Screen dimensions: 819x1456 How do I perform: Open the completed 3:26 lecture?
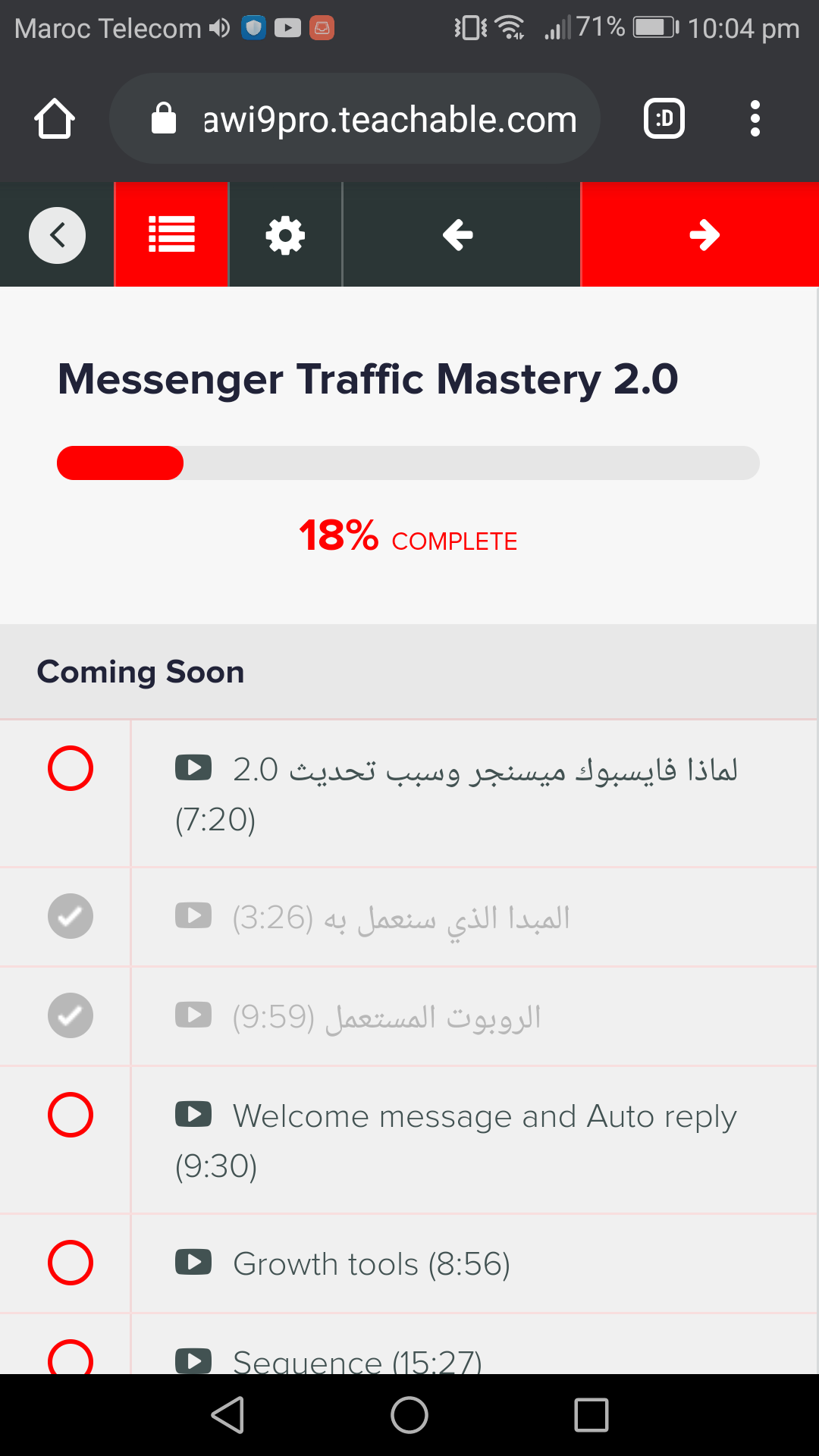402,918
